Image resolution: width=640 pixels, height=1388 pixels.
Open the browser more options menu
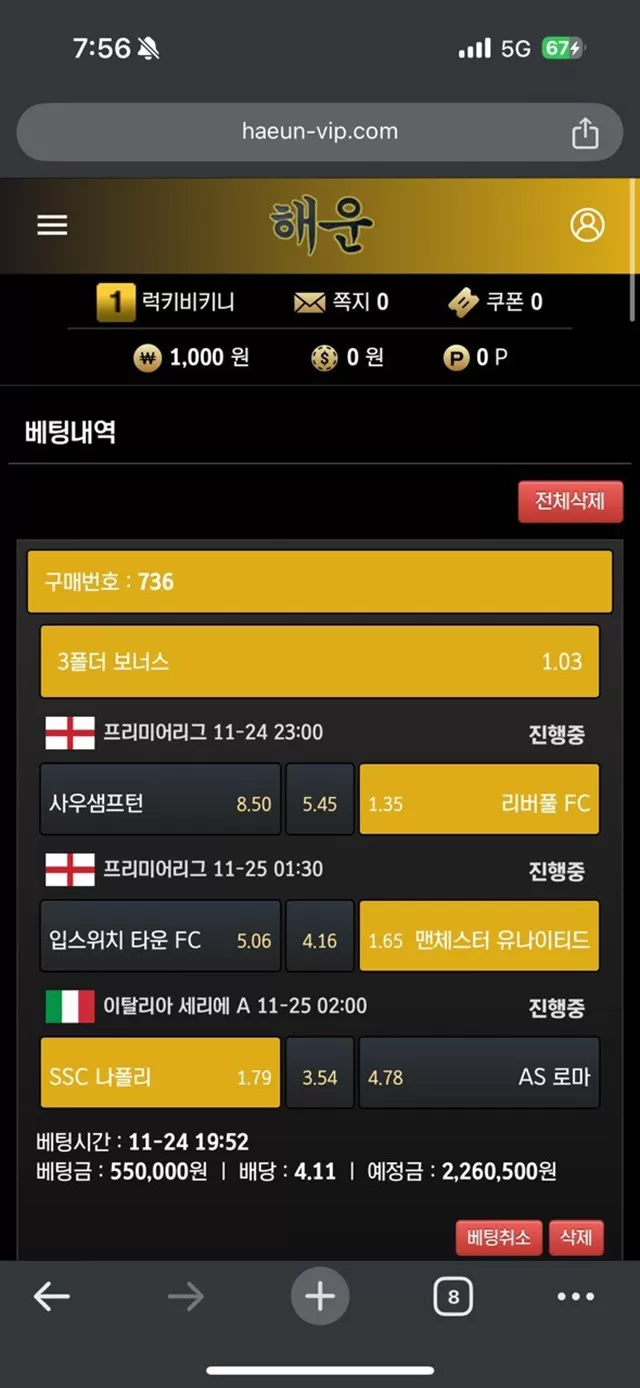[x=576, y=1297]
